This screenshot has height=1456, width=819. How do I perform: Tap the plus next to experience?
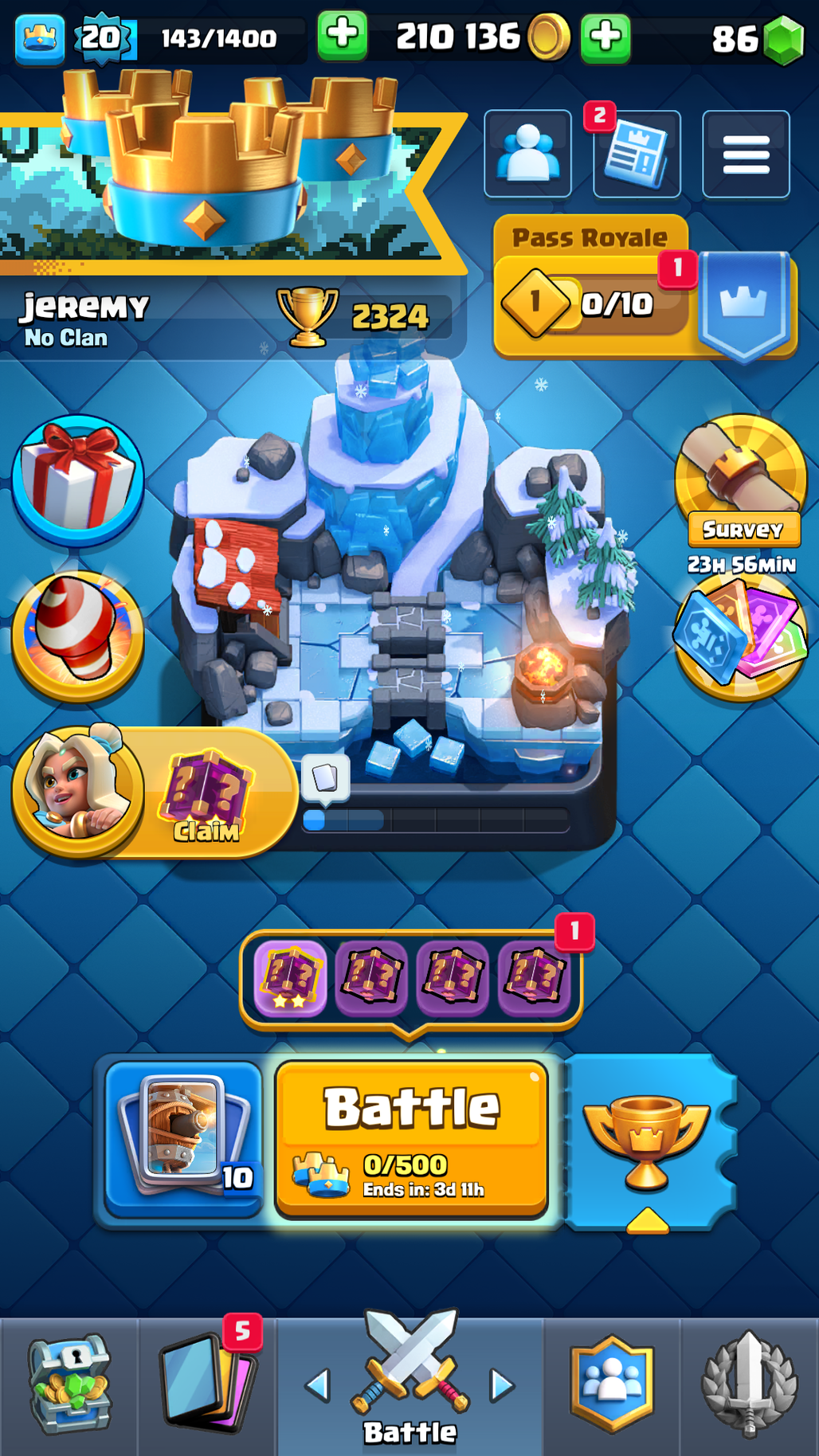(343, 35)
